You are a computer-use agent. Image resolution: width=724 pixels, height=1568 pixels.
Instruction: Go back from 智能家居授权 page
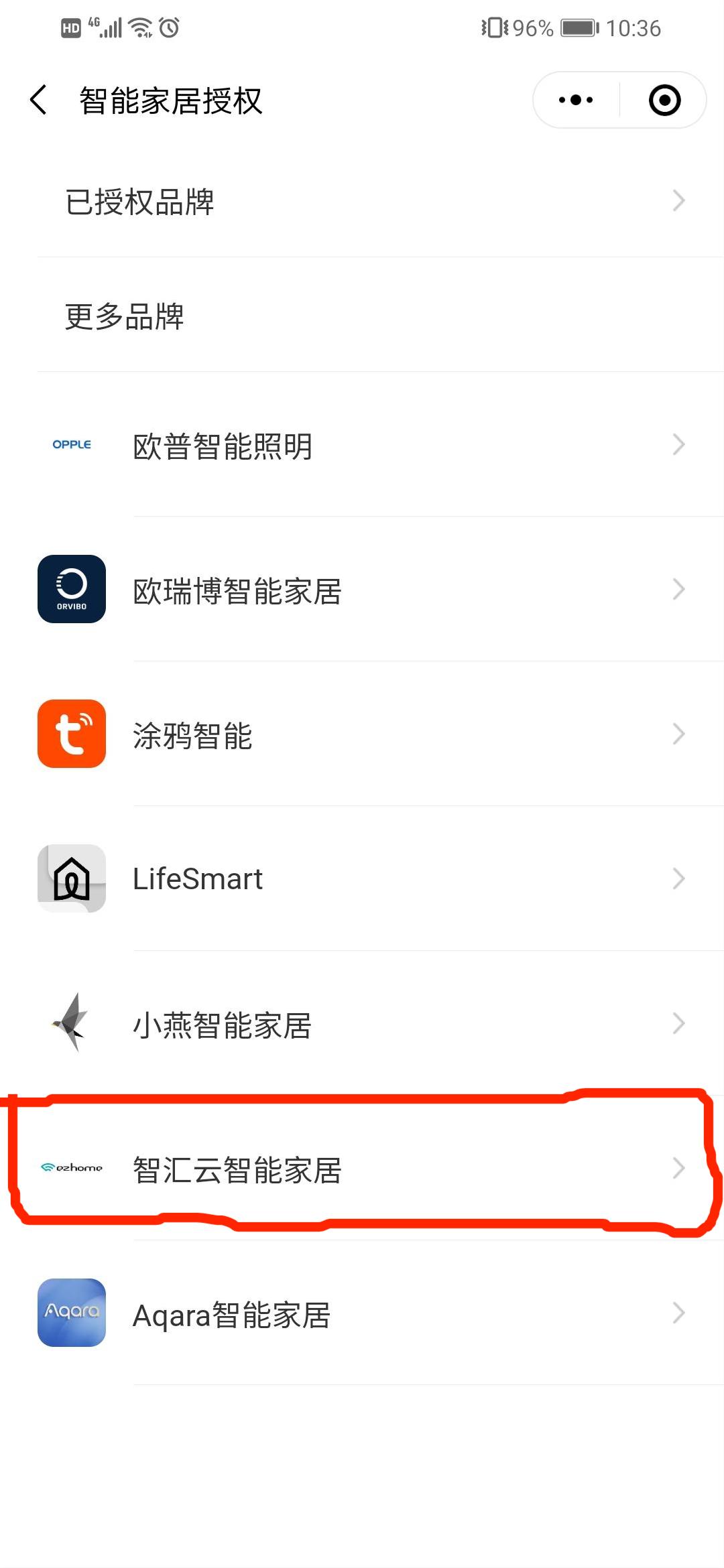(x=39, y=101)
